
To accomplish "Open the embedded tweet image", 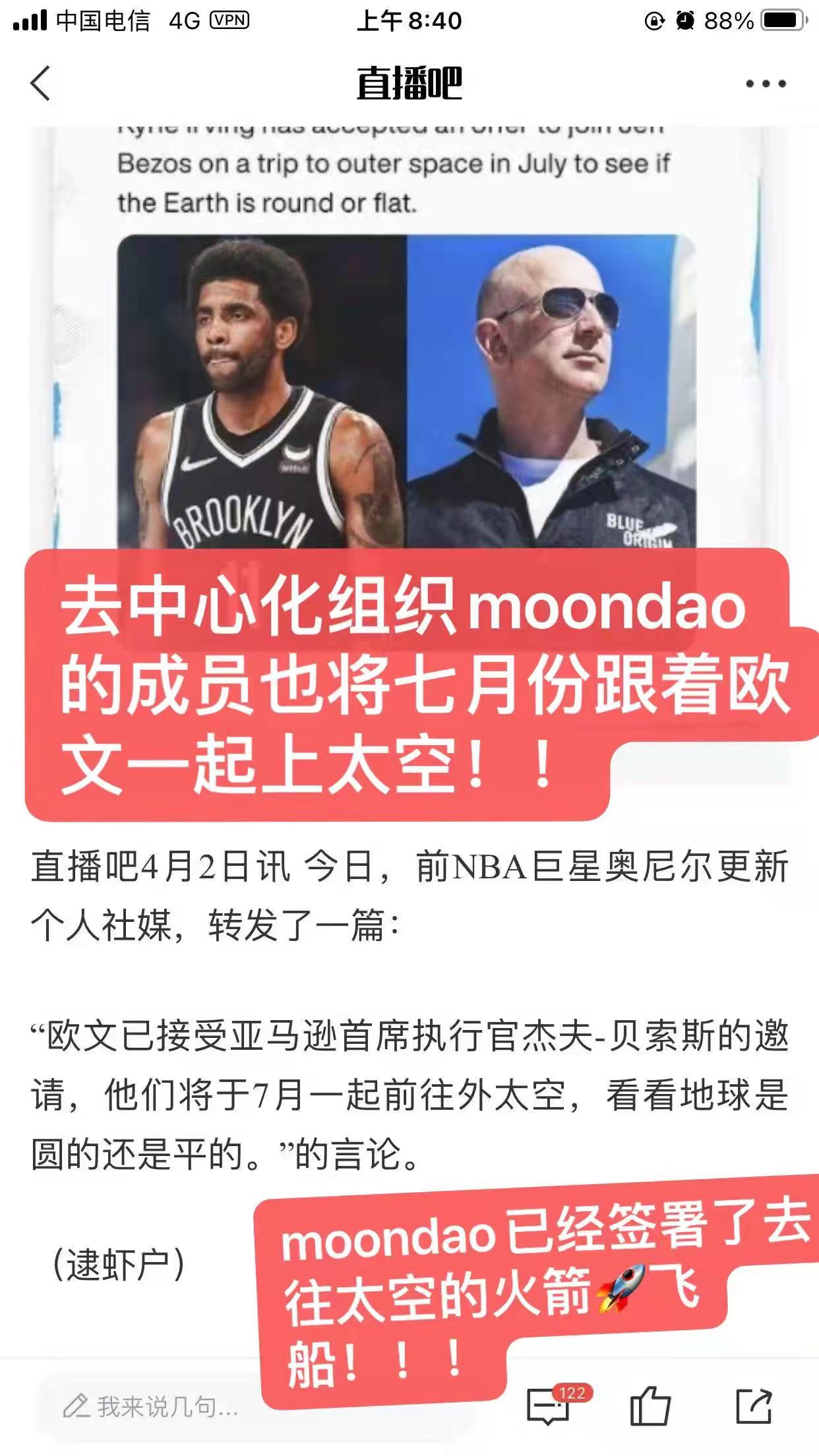I will click(x=406, y=389).
